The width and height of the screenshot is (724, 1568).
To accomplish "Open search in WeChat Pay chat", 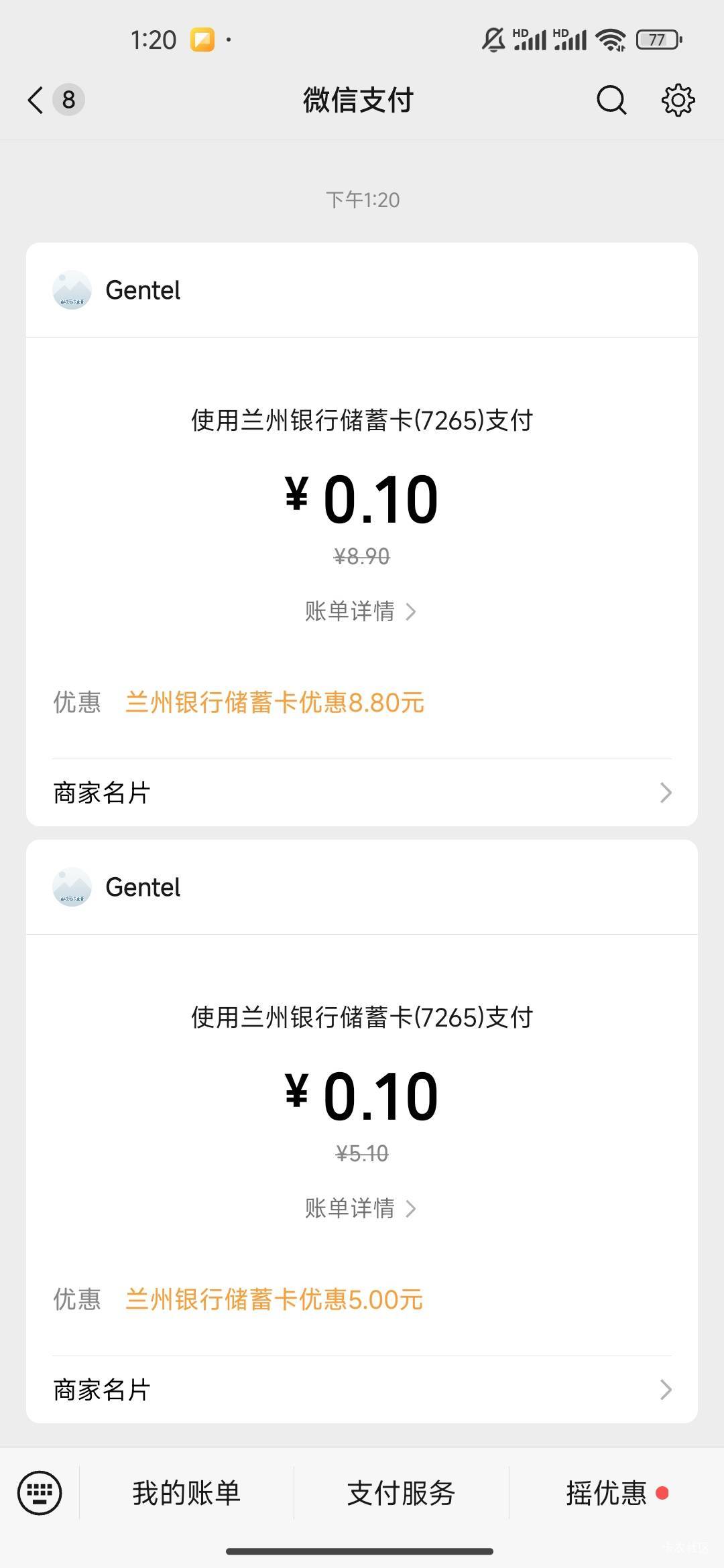I will 611,101.
